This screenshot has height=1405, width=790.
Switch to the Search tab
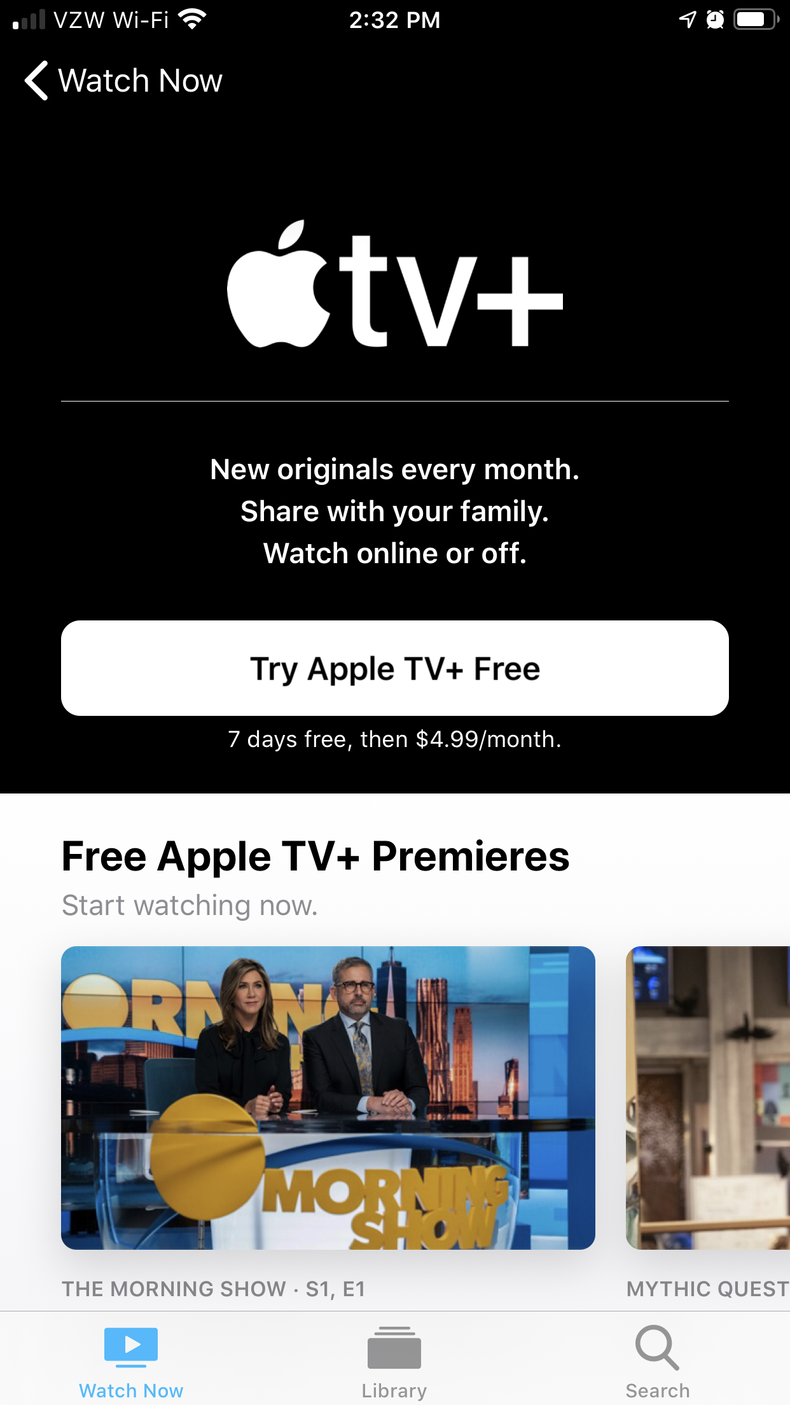point(657,1360)
